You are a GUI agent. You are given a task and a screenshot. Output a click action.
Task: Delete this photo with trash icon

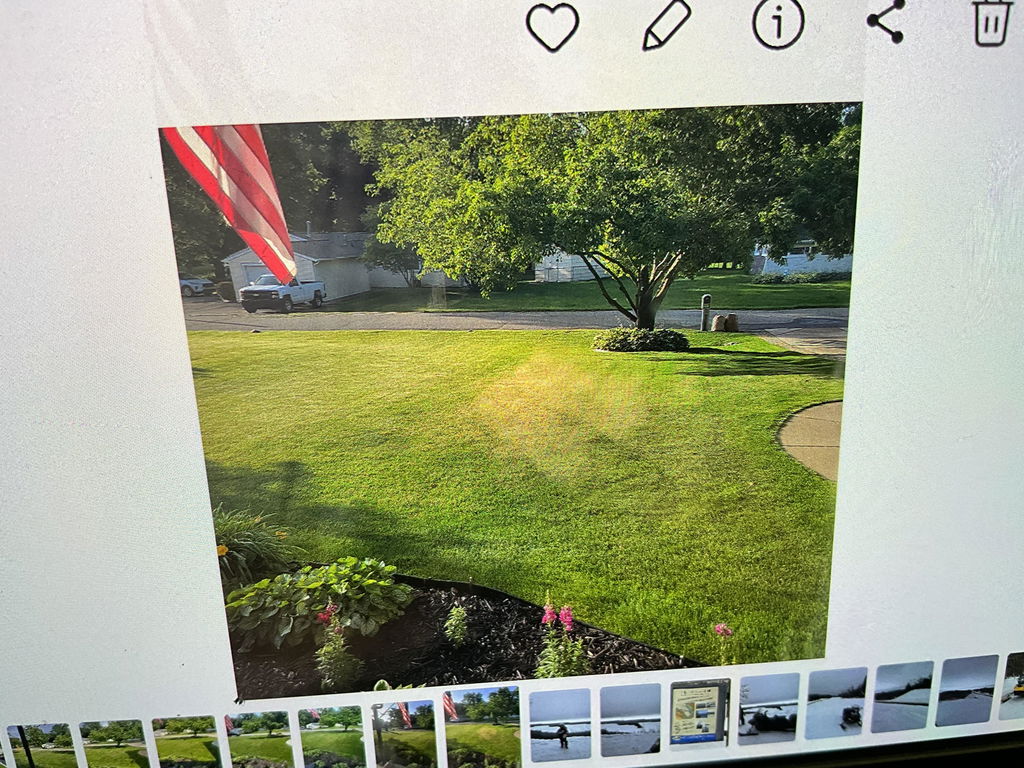(x=991, y=22)
